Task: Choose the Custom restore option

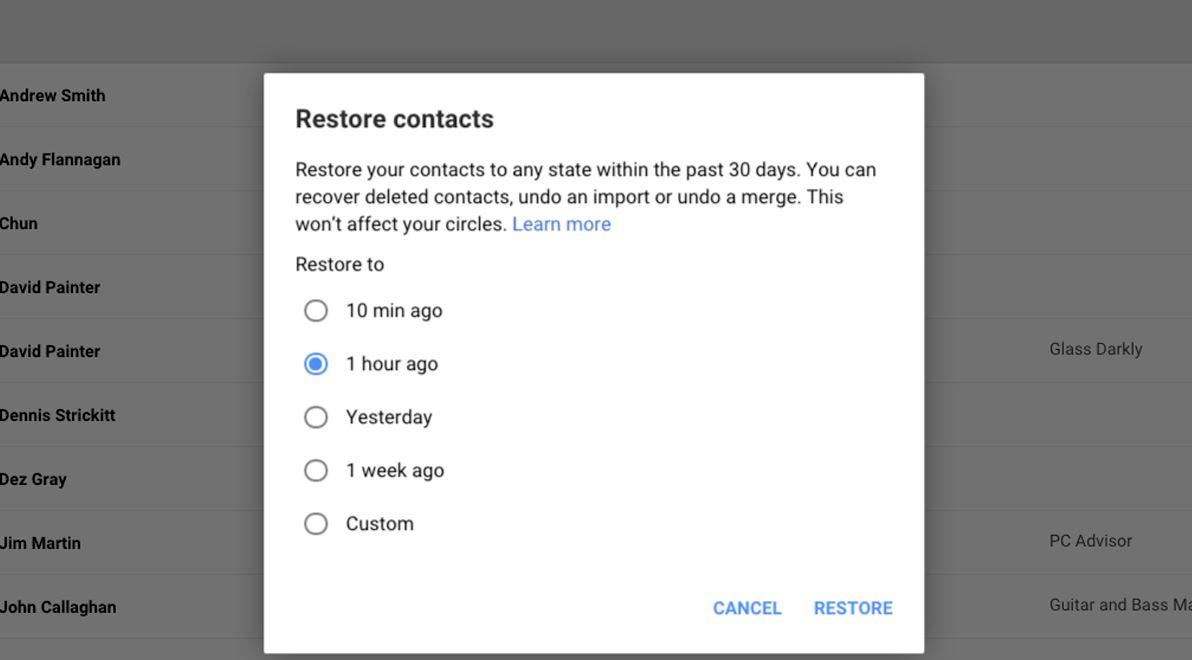Action: [316, 524]
